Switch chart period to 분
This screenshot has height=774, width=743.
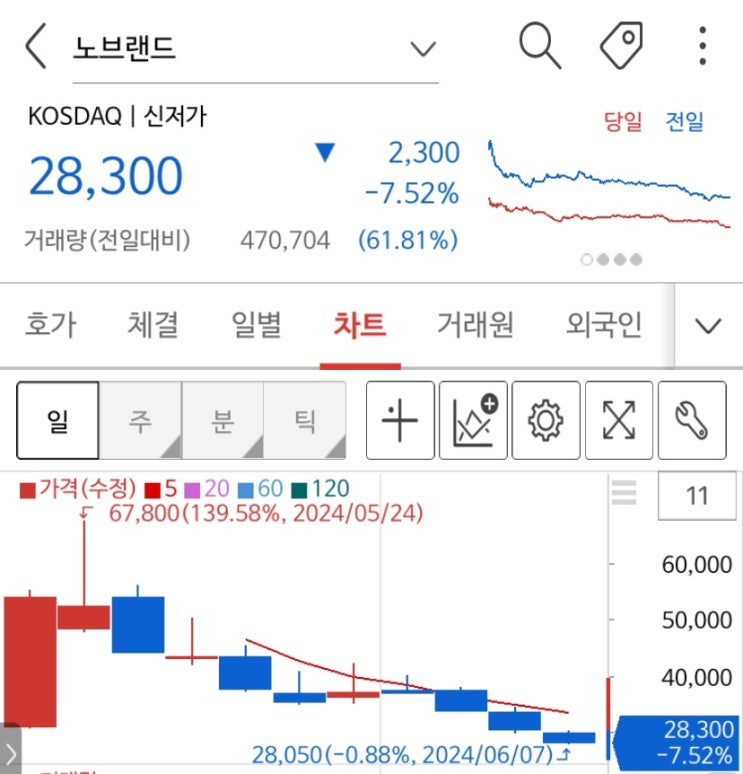tap(222, 420)
